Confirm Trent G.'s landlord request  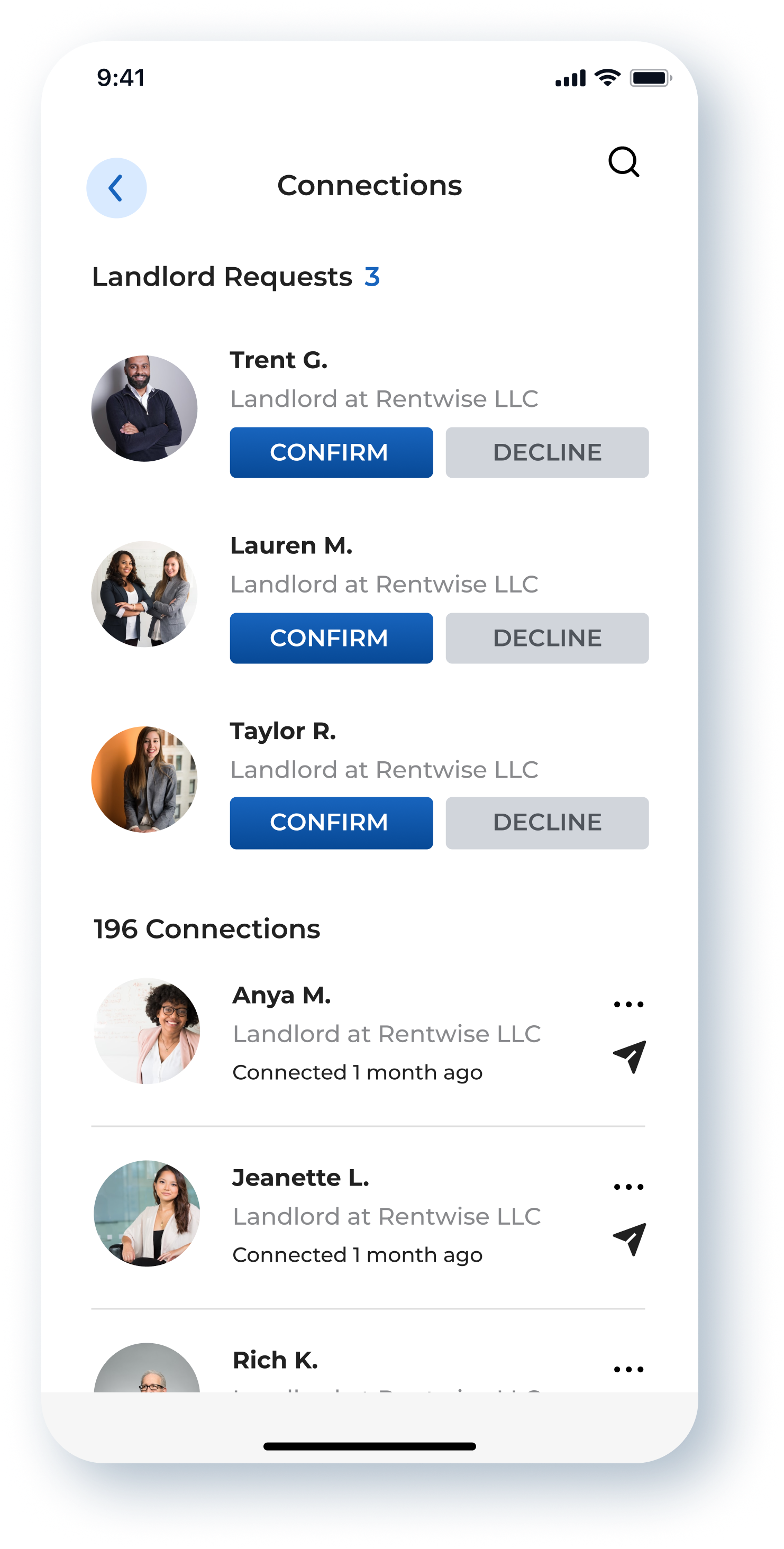pos(331,453)
